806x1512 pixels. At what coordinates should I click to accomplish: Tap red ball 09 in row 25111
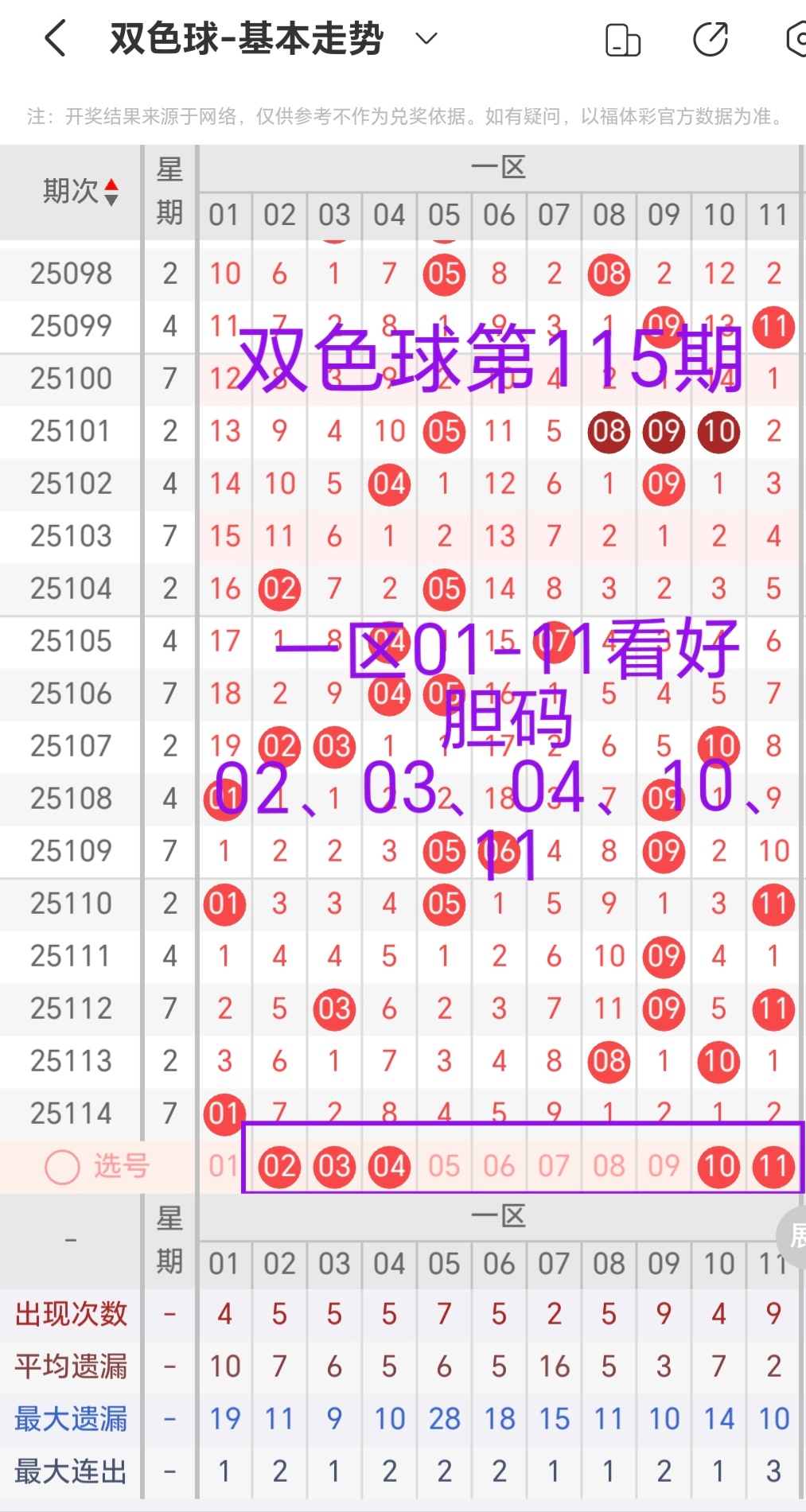tap(663, 957)
